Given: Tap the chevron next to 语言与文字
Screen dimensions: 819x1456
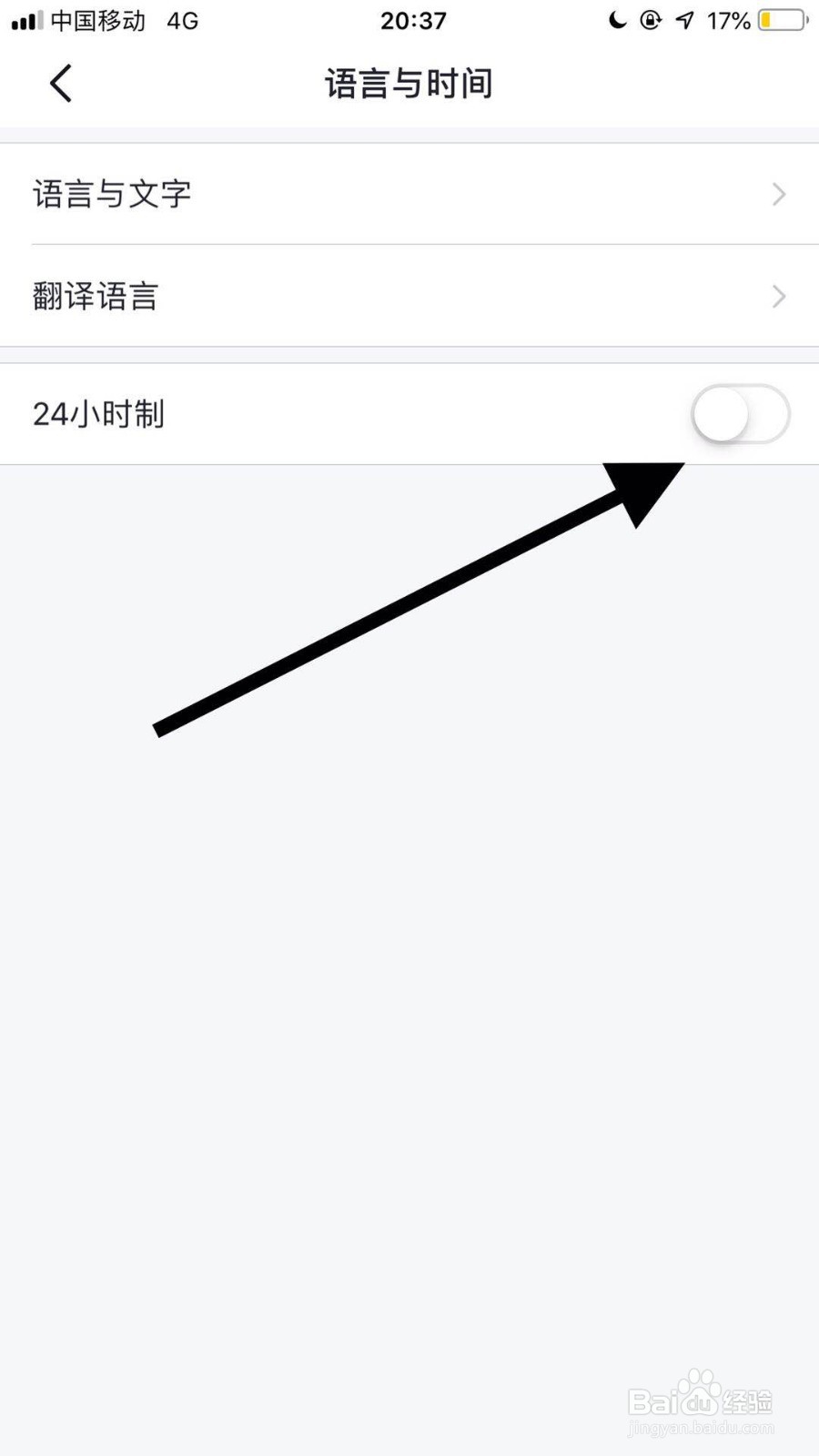Looking at the screenshot, I should [778, 194].
